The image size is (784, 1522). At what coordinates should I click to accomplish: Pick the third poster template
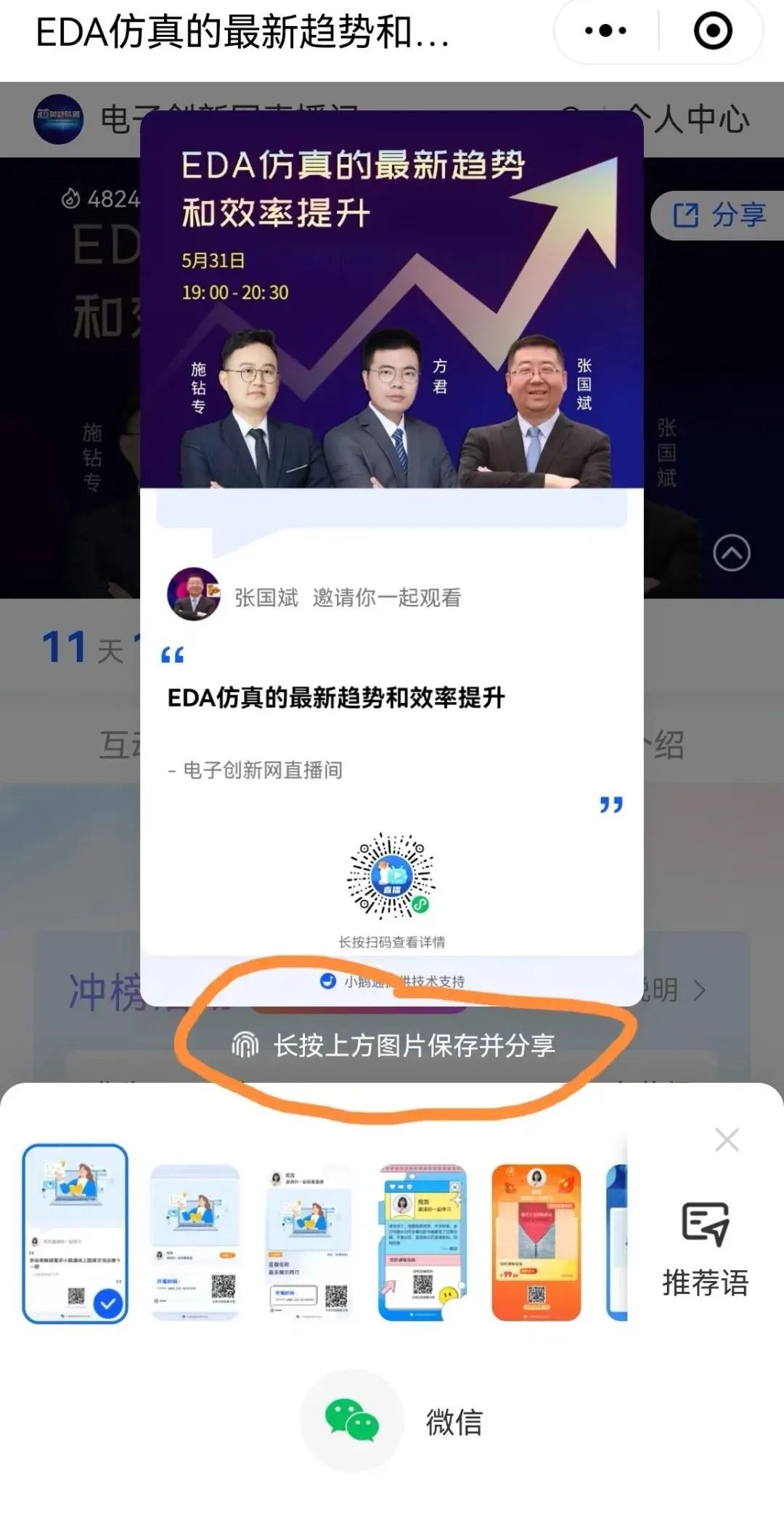308,1242
